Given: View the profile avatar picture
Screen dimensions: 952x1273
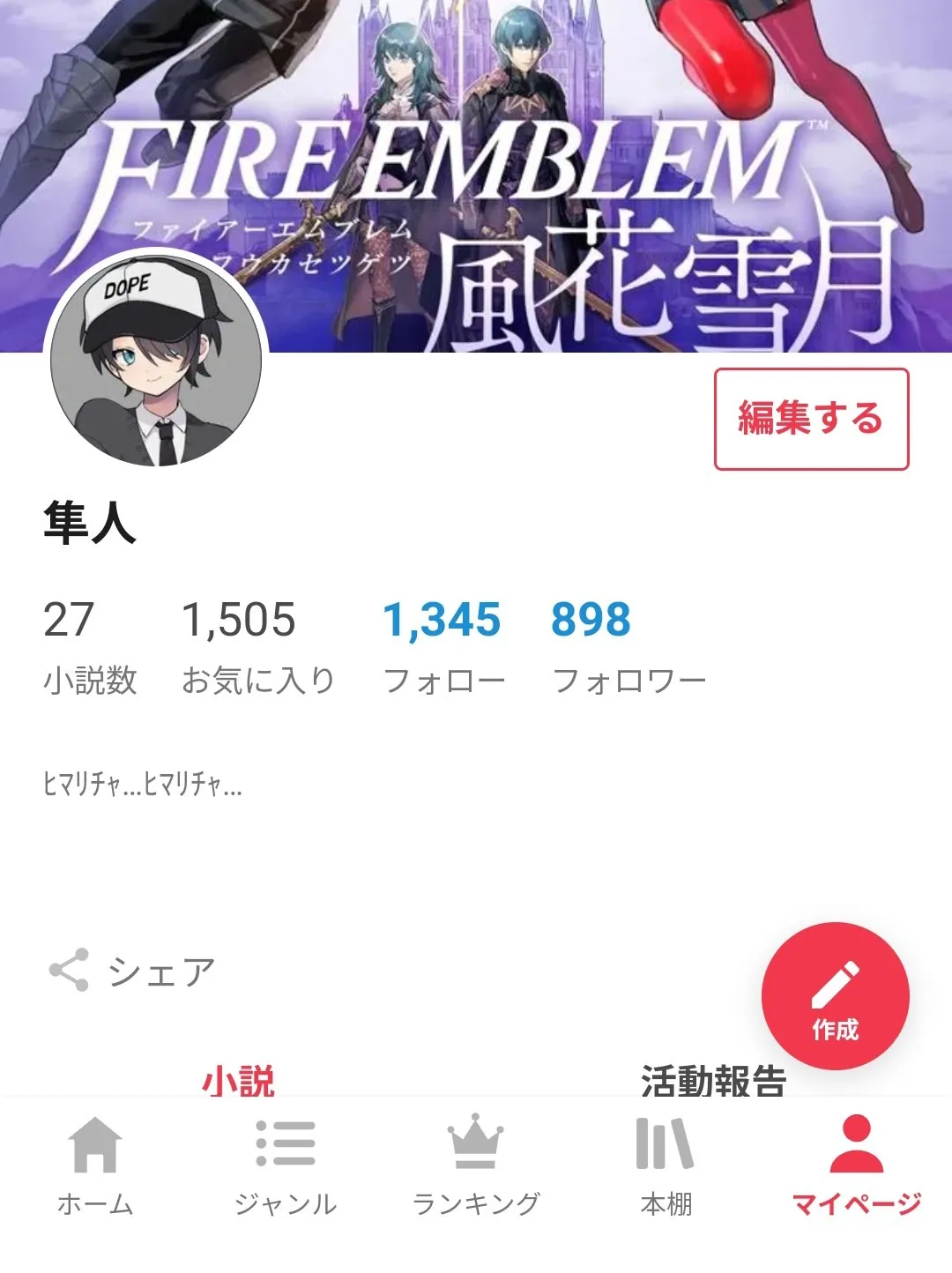Looking at the screenshot, I should click(157, 361).
